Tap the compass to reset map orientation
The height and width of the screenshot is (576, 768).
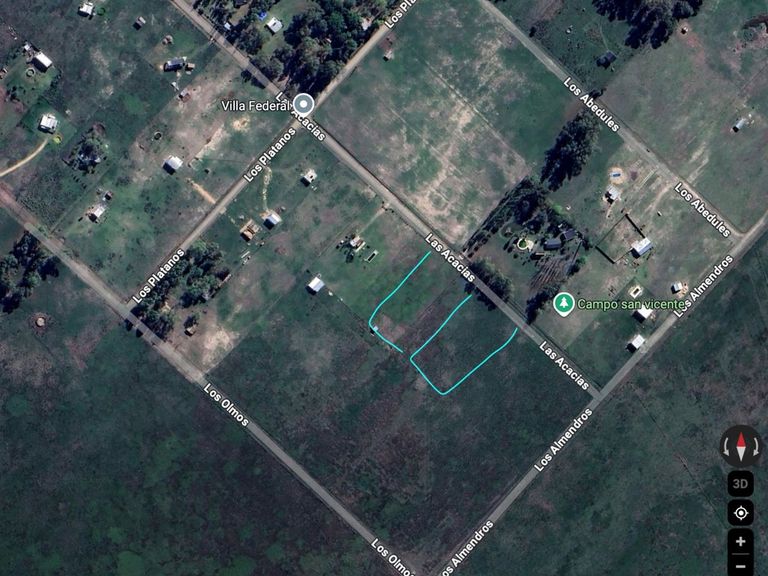click(x=741, y=446)
